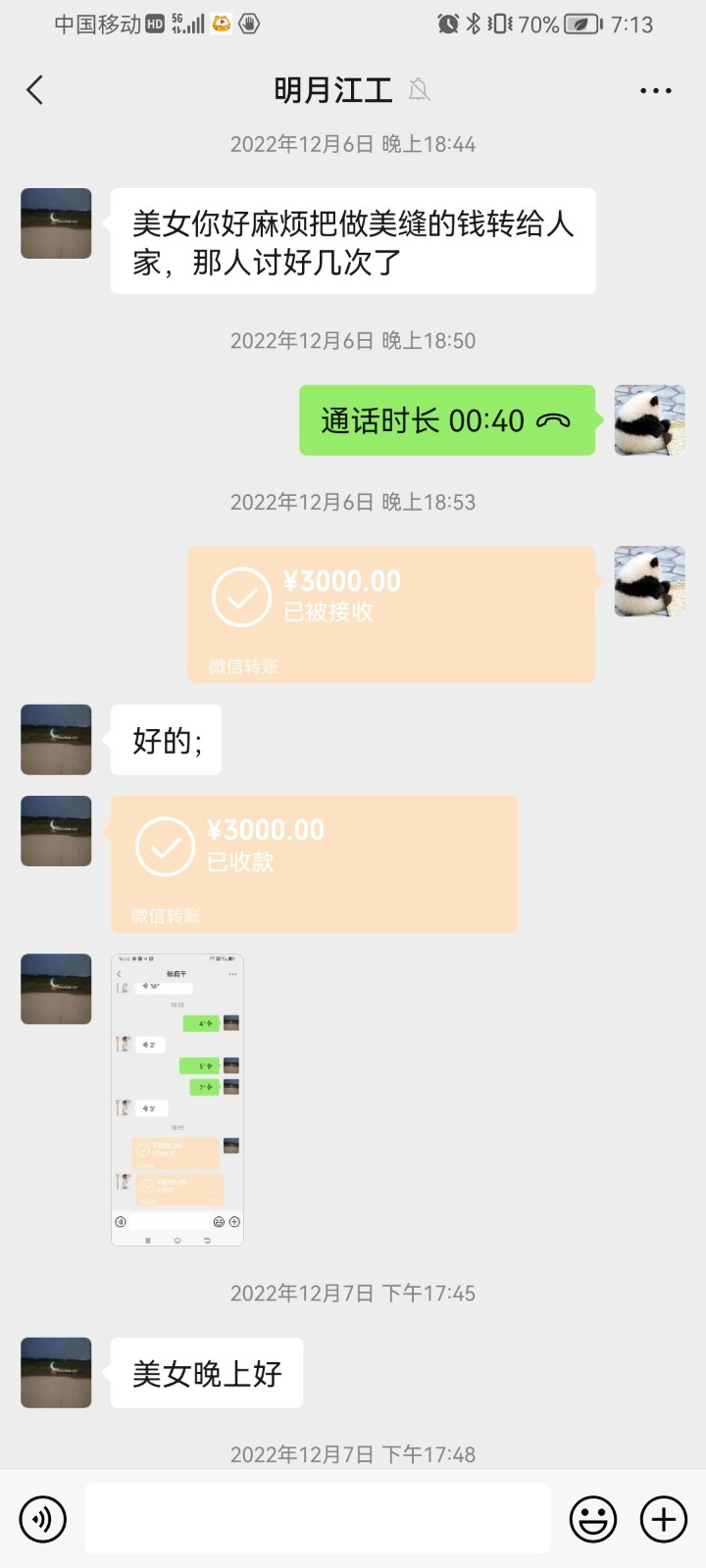706x1568 pixels.
Task: Call back from the 通话时长 00:40 bubble
Action: point(446,420)
